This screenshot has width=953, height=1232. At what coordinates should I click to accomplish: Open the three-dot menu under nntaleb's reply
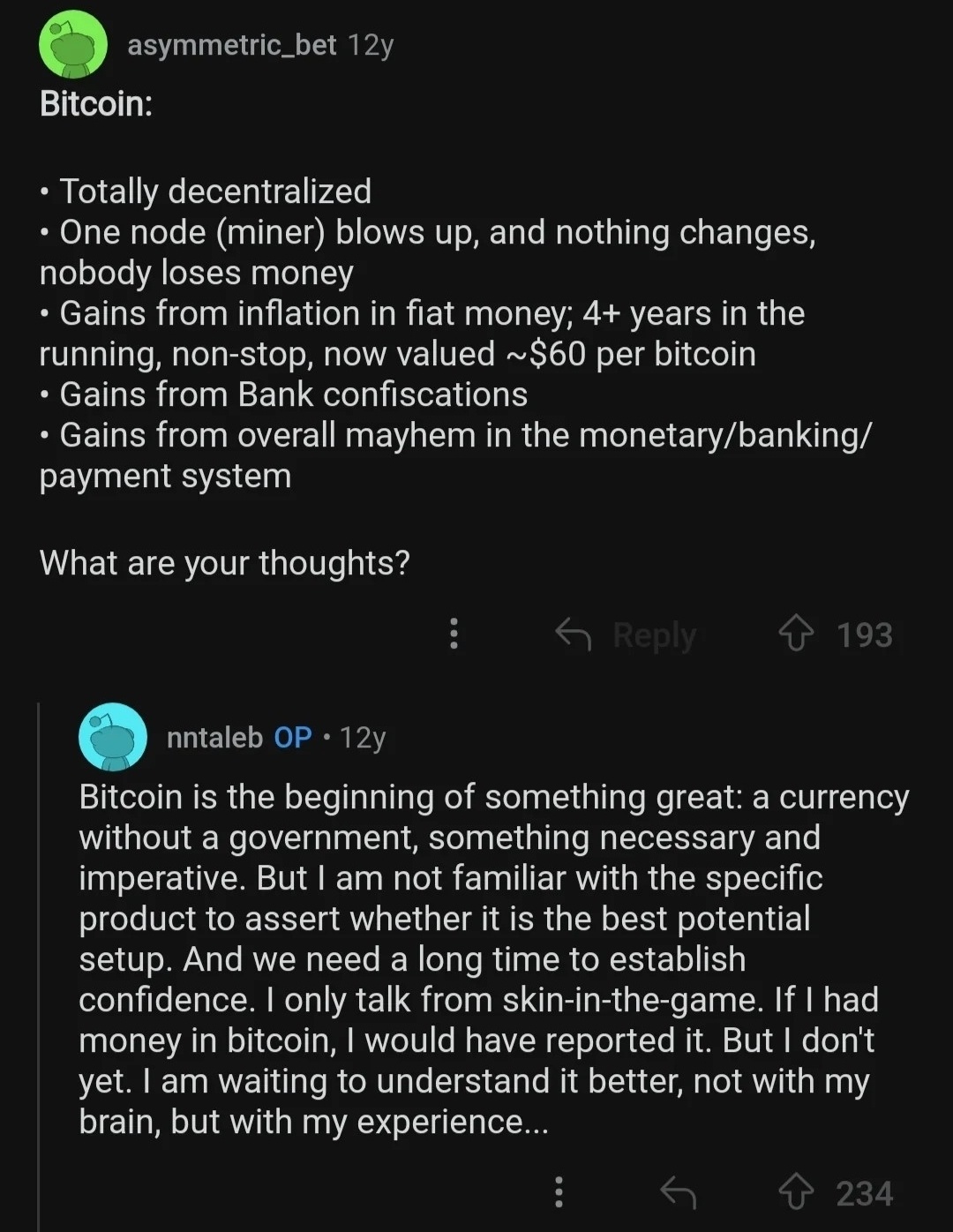click(559, 1191)
